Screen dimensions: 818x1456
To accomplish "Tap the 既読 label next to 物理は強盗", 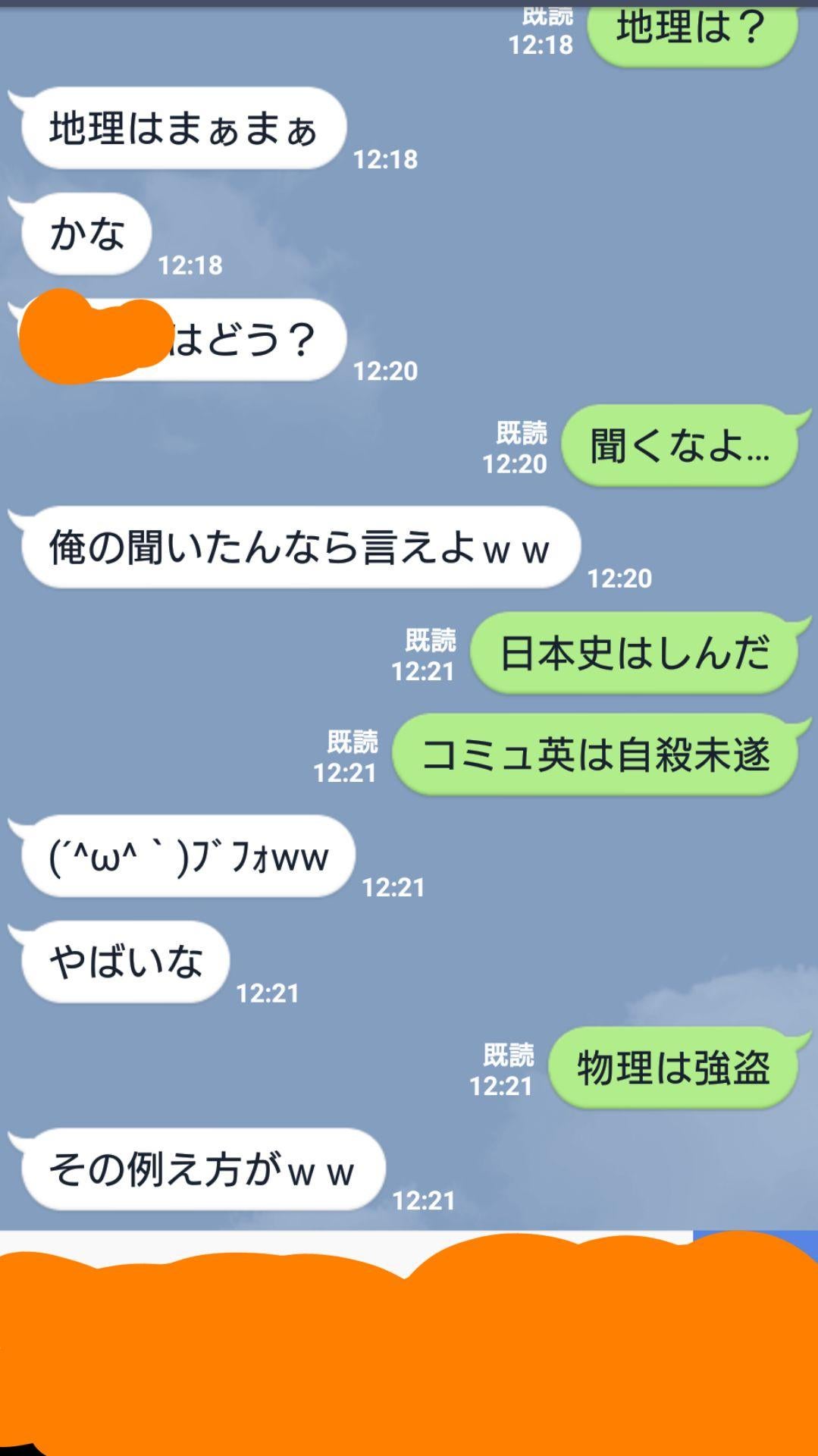I will point(509,1053).
